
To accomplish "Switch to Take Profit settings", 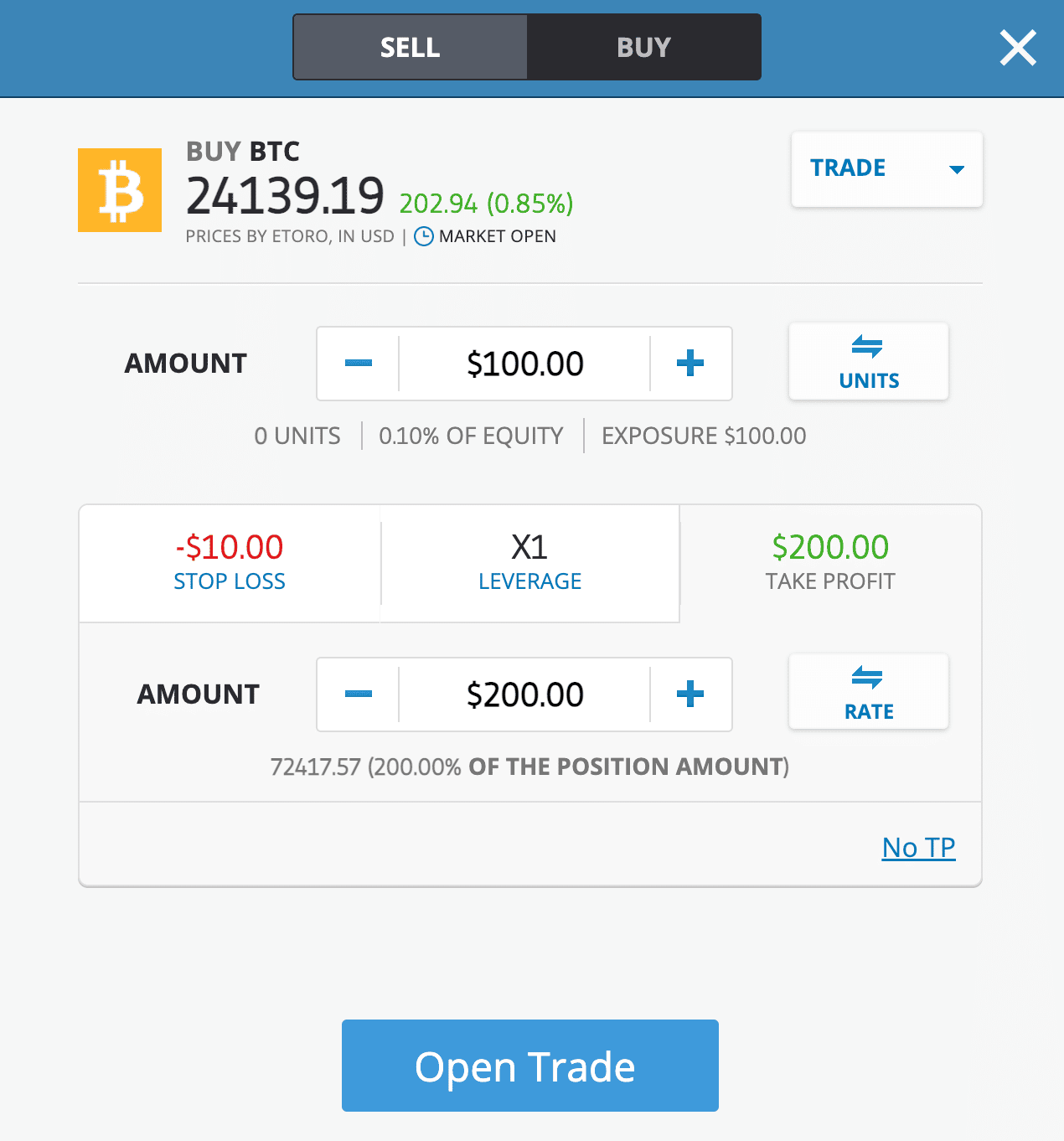I will tap(830, 563).
